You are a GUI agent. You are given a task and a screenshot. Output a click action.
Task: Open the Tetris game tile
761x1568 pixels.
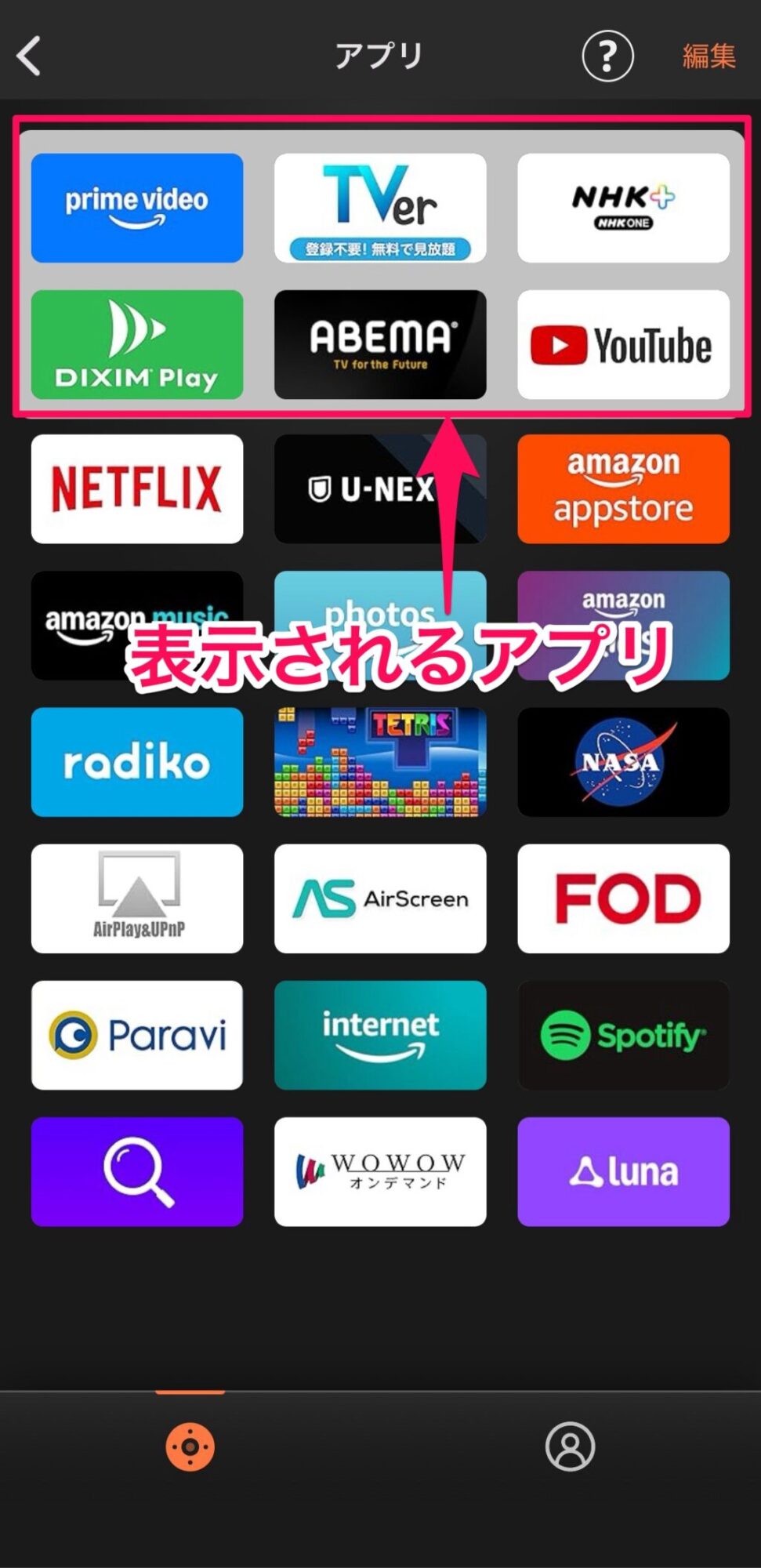[380, 762]
